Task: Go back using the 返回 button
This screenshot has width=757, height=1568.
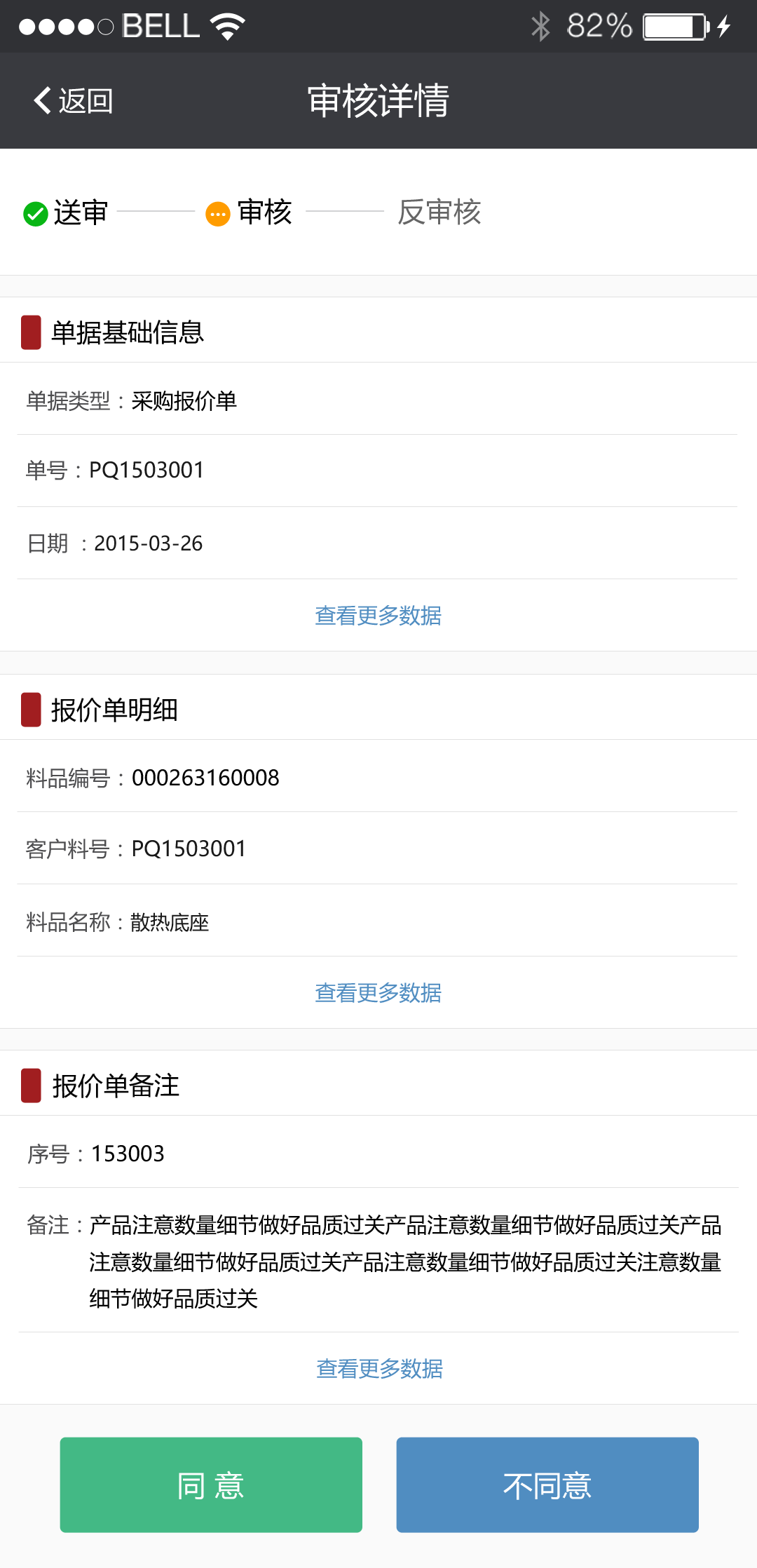Action: point(74,101)
